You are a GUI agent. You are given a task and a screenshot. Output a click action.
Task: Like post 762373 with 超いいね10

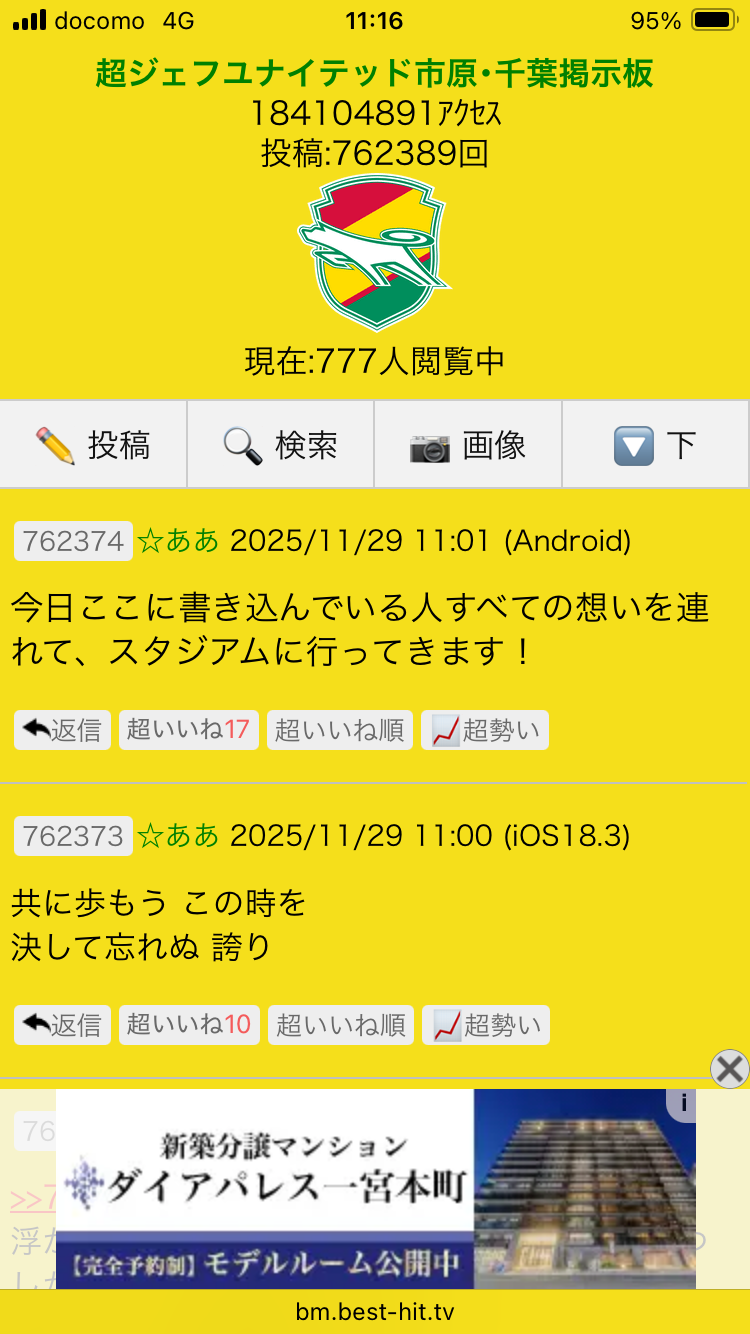point(189,1025)
